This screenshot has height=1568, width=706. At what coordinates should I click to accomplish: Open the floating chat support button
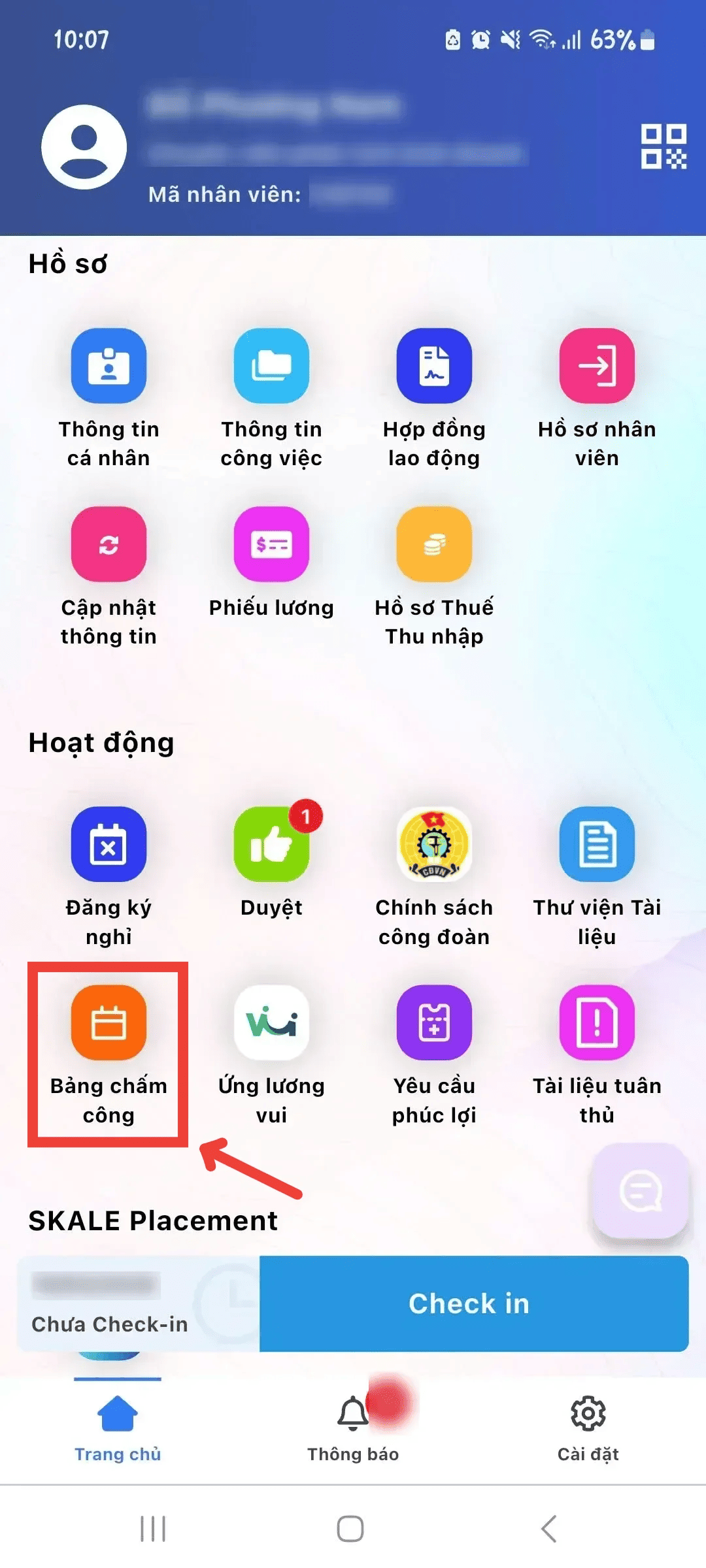(x=641, y=1191)
